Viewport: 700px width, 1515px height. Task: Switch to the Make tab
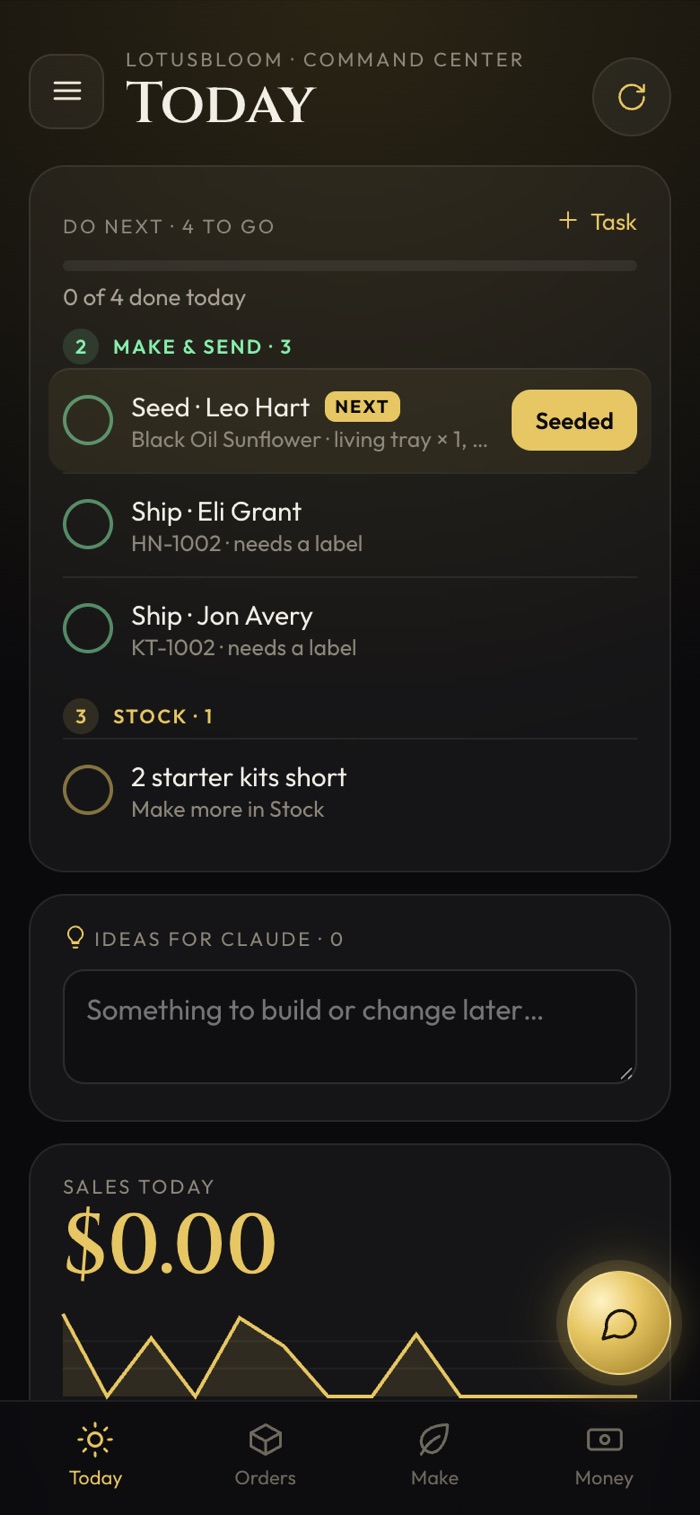point(434,1456)
